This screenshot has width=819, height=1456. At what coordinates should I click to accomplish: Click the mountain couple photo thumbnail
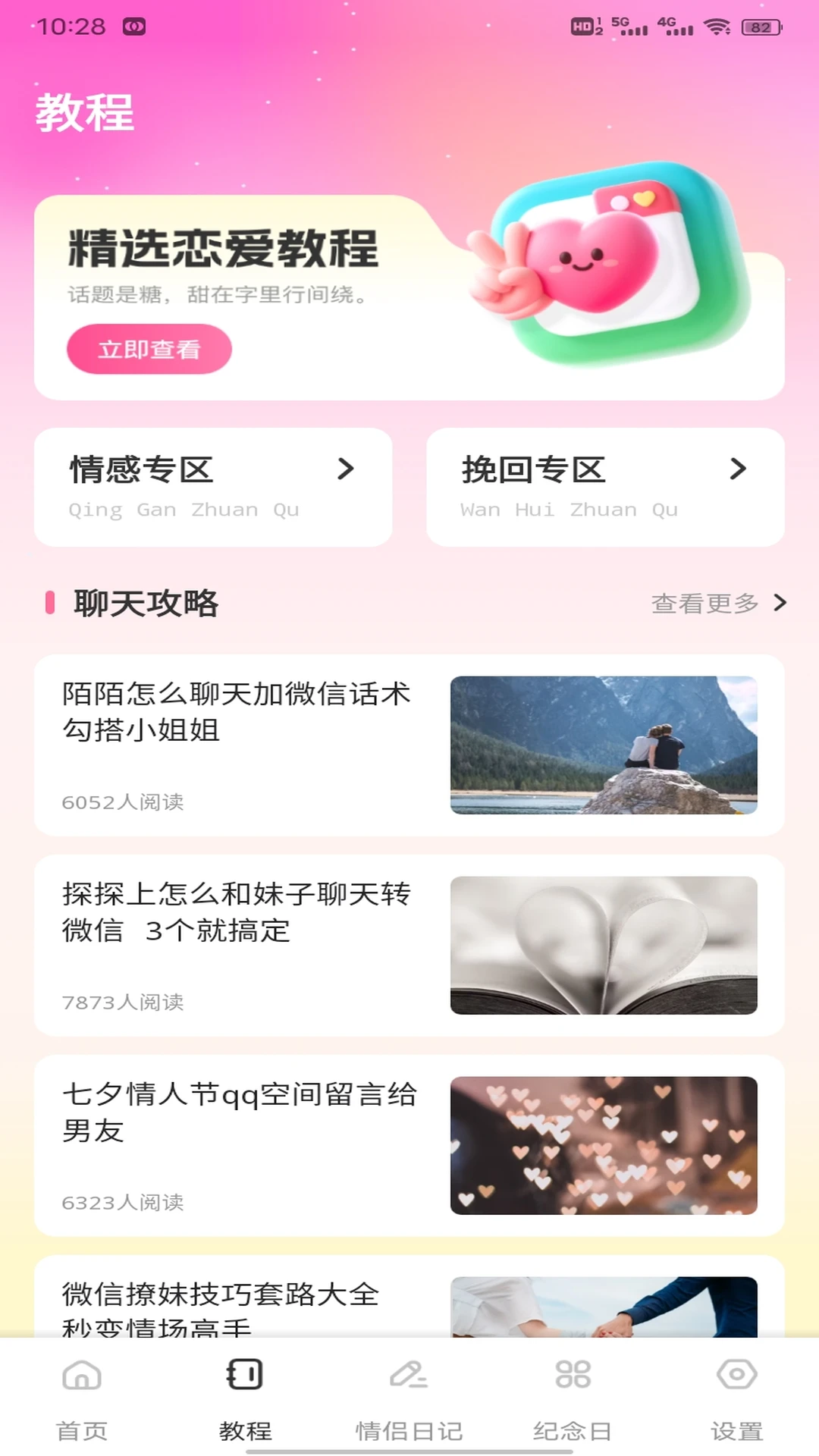[604, 745]
